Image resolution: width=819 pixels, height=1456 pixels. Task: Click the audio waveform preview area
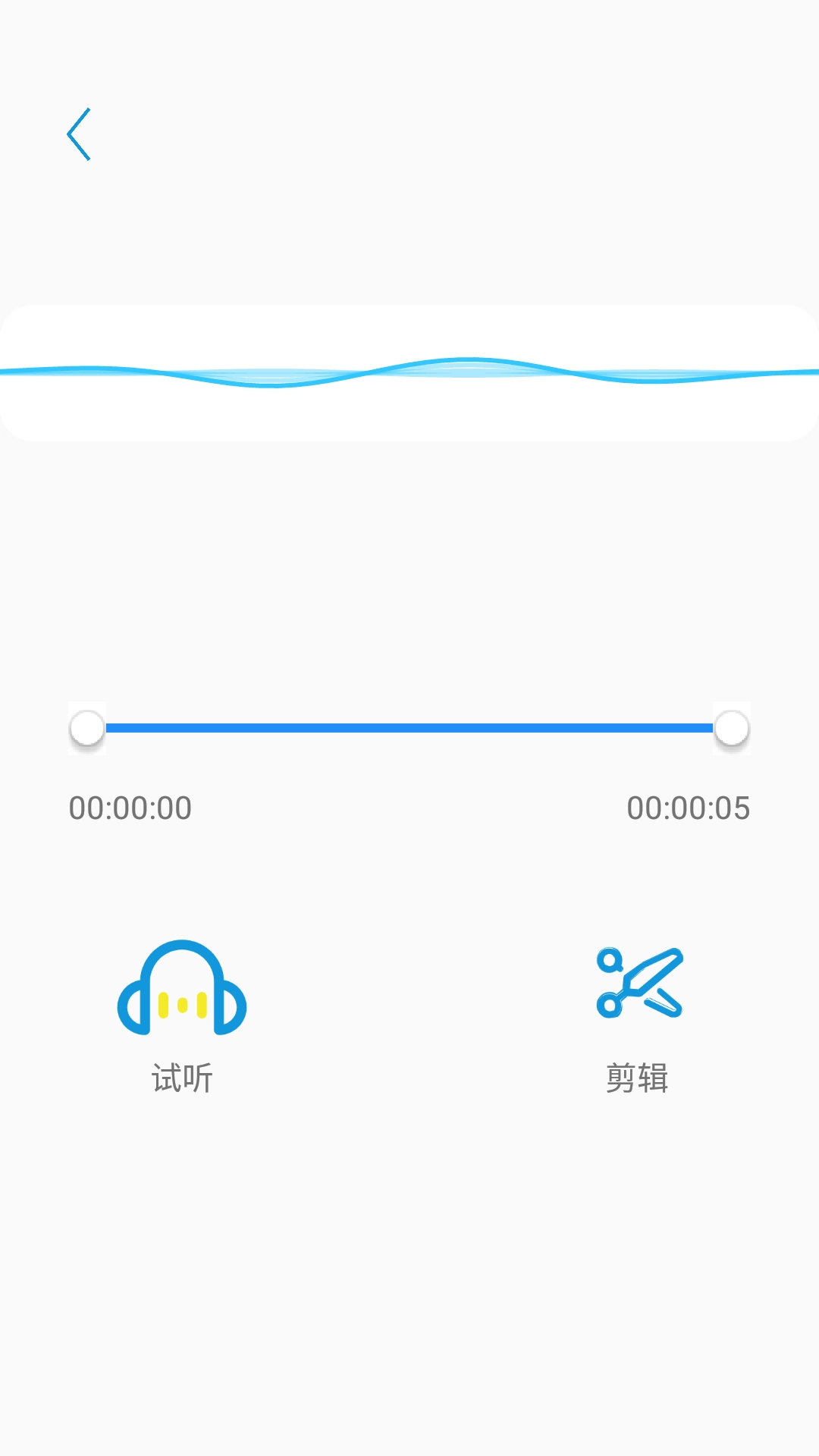(x=409, y=372)
